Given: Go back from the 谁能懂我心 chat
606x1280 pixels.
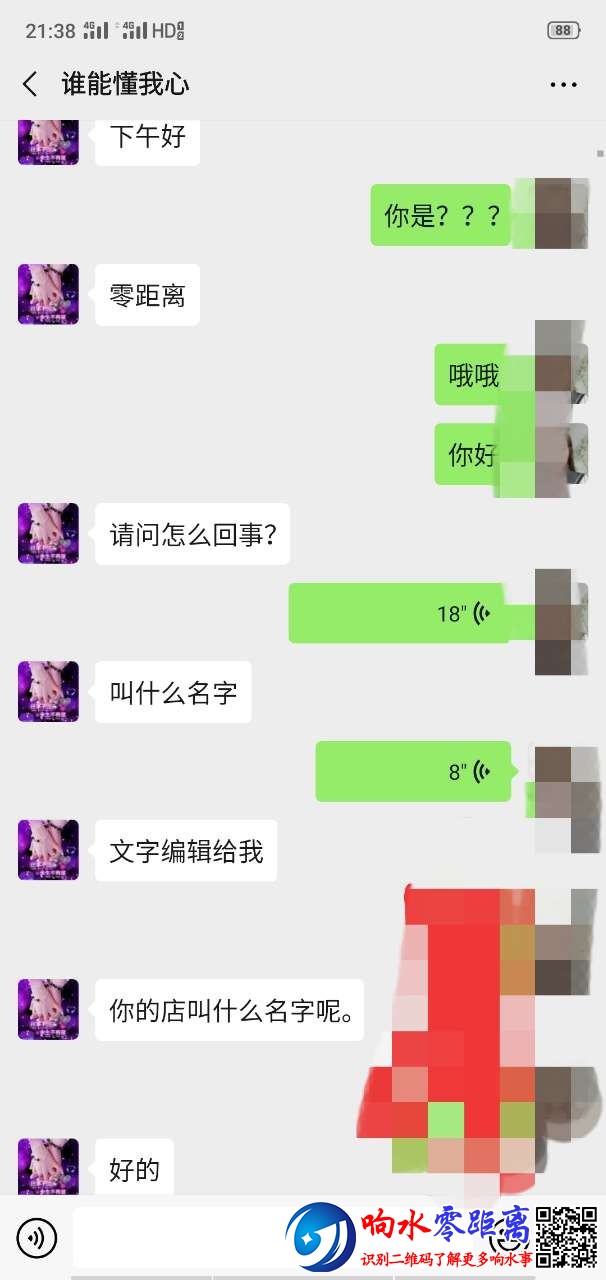Looking at the screenshot, I should tap(30, 84).
